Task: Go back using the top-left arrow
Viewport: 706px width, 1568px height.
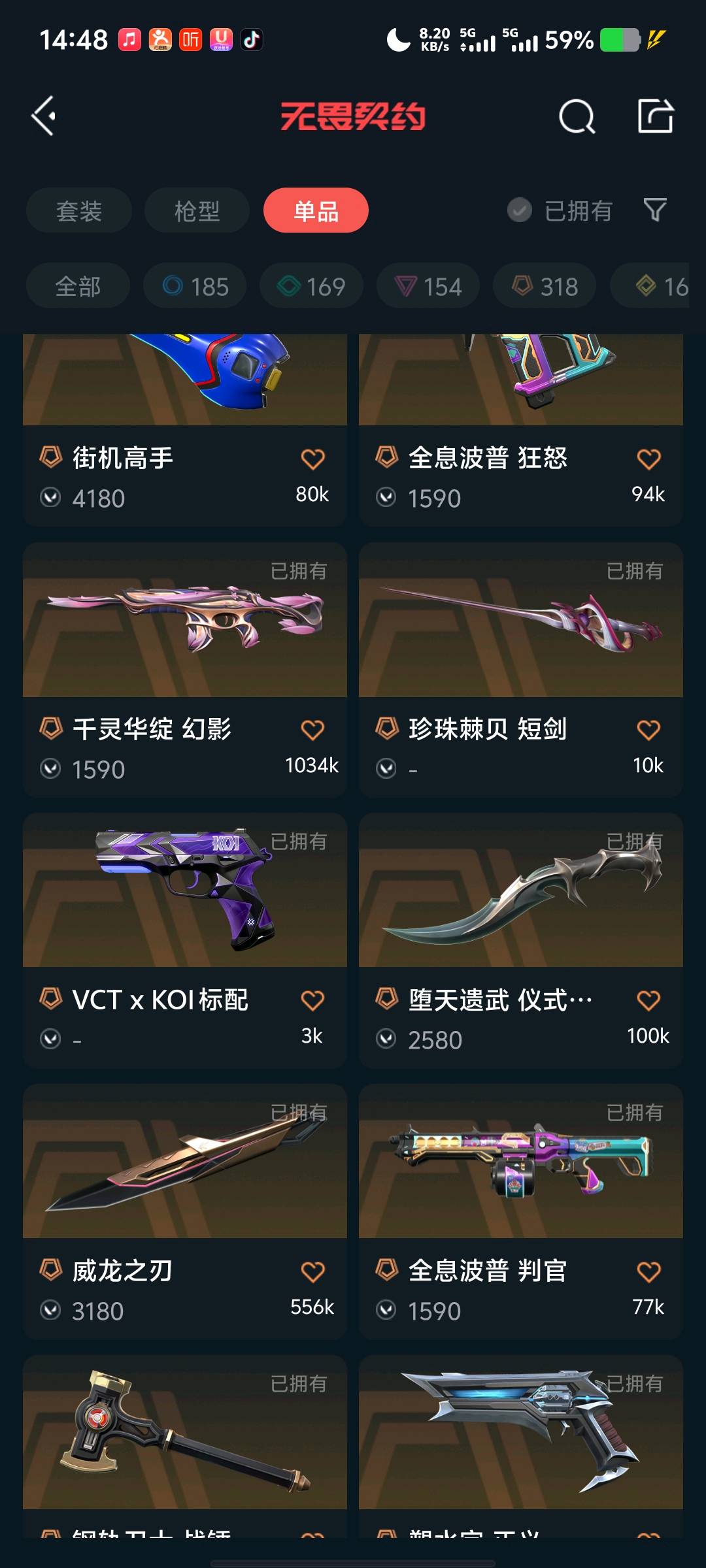Action: click(44, 116)
